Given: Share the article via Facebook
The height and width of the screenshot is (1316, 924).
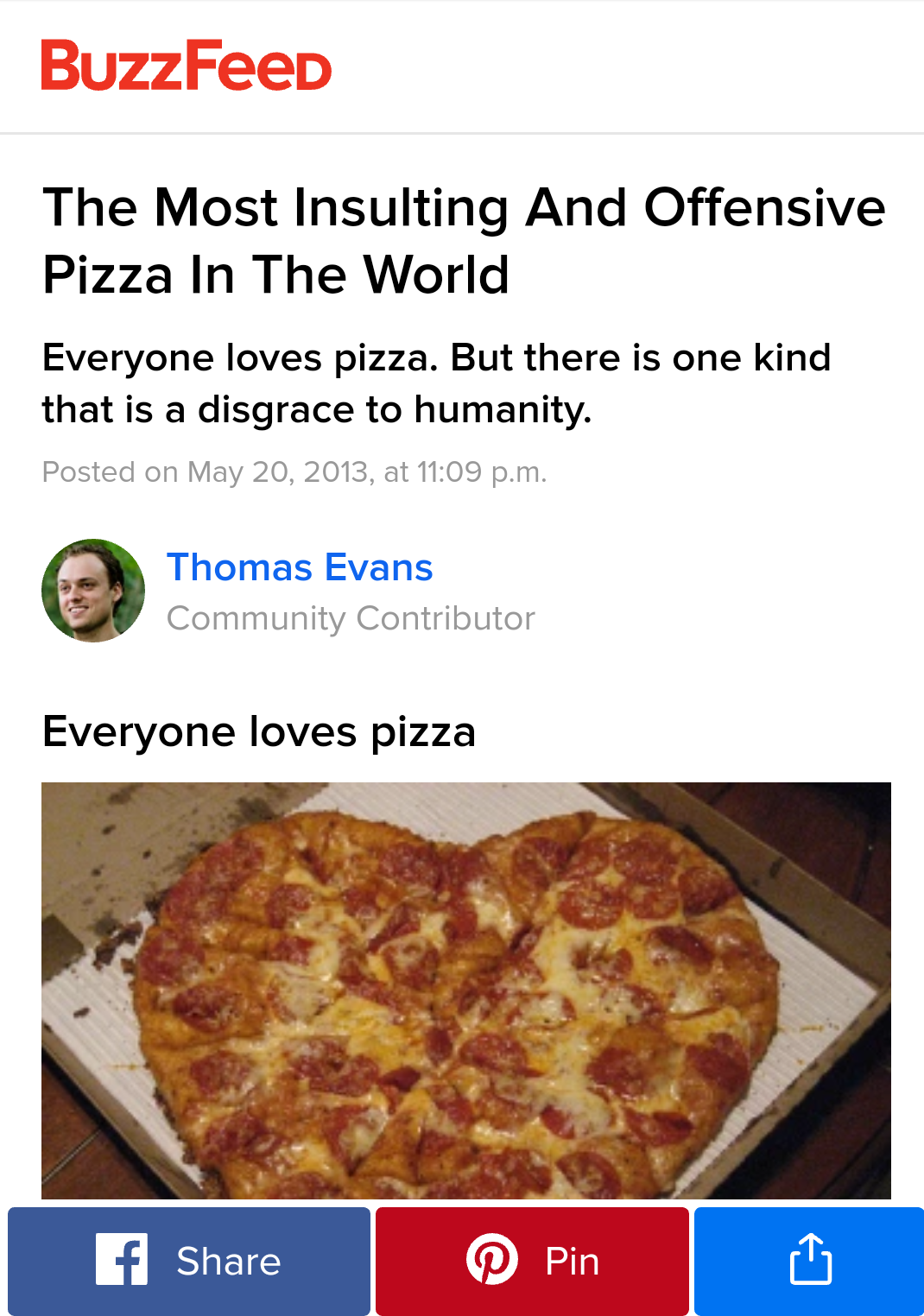Looking at the screenshot, I should click(x=188, y=1261).
